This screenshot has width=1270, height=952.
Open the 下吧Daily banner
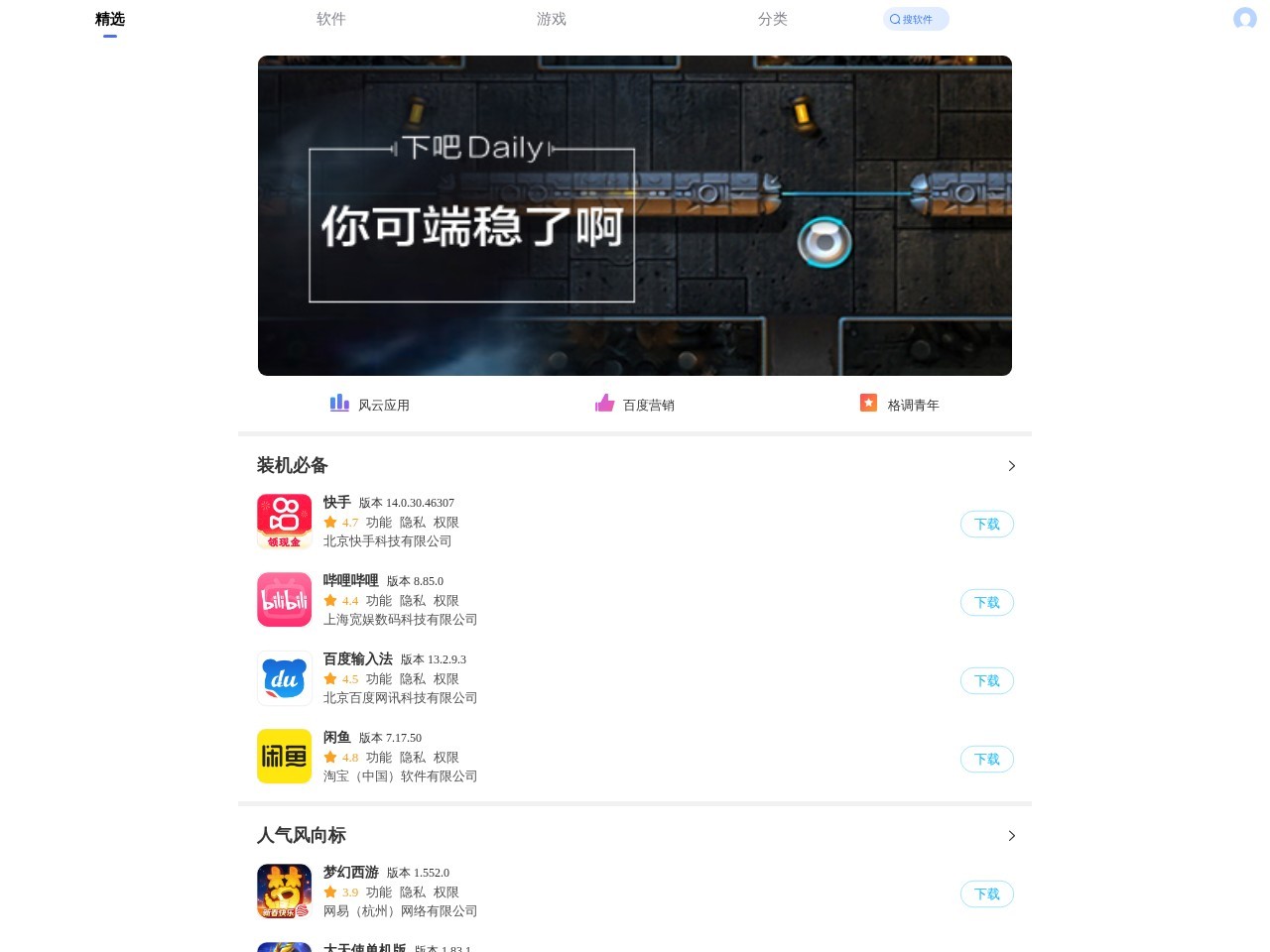(x=635, y=215)
